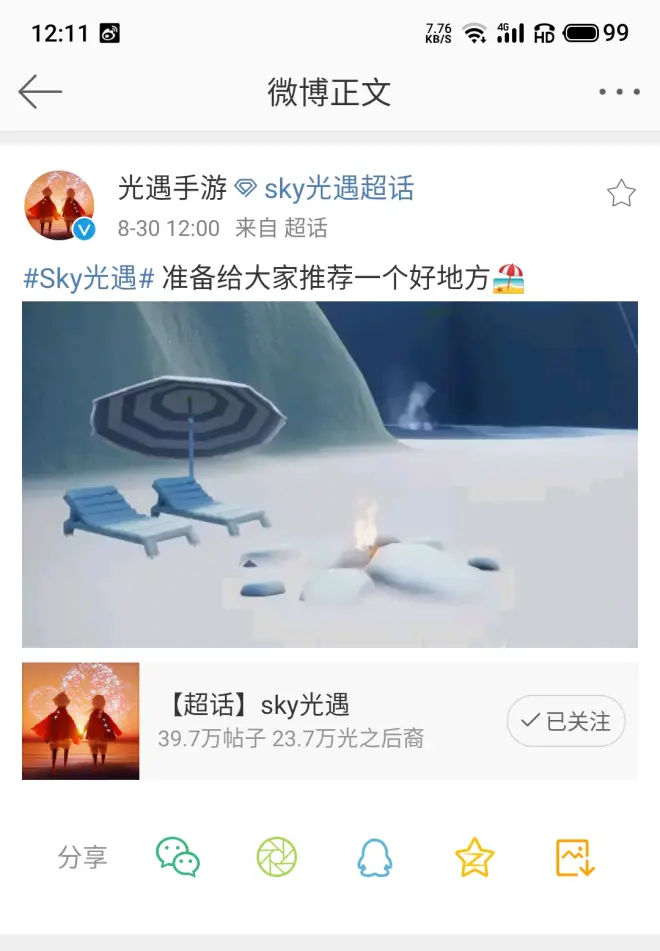
Task: Tap the 已关注 following button
Action: 566,721
